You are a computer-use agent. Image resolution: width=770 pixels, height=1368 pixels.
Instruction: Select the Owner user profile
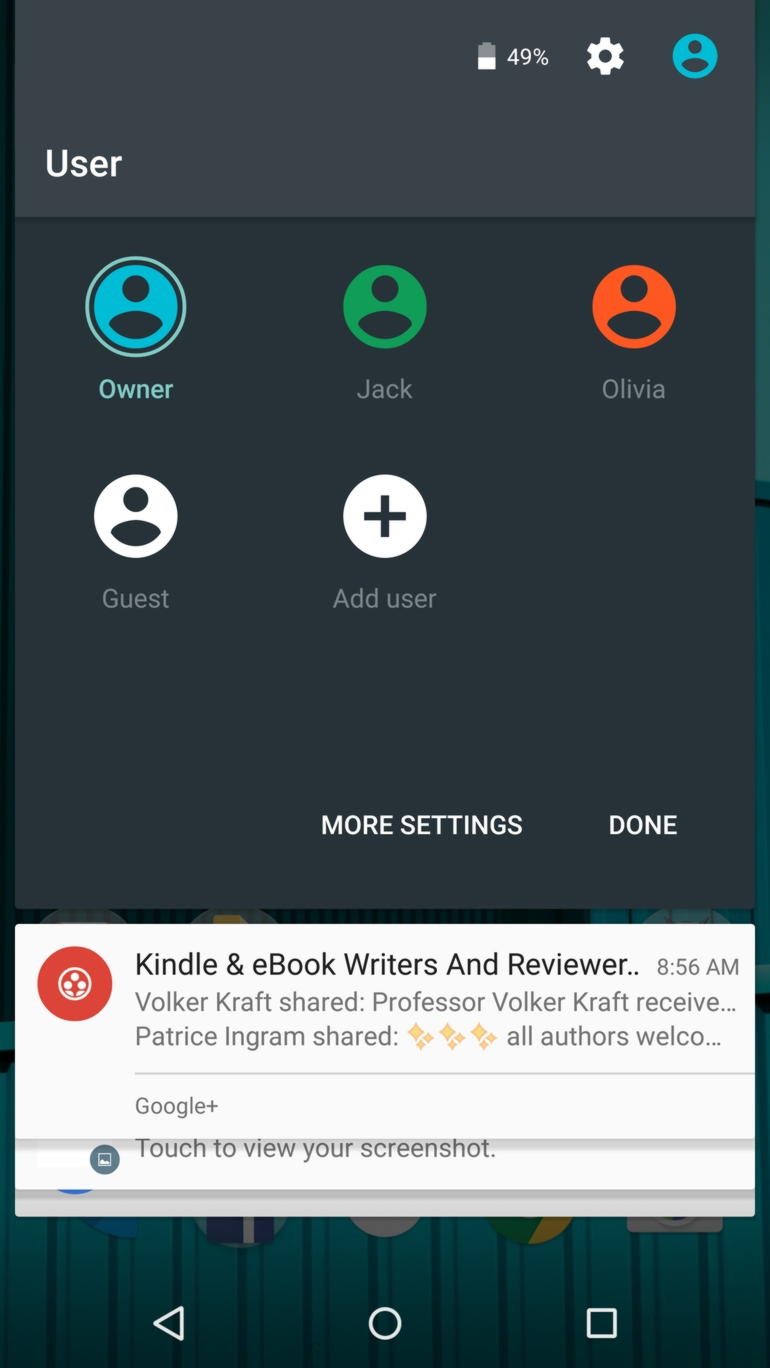point(136,308)
